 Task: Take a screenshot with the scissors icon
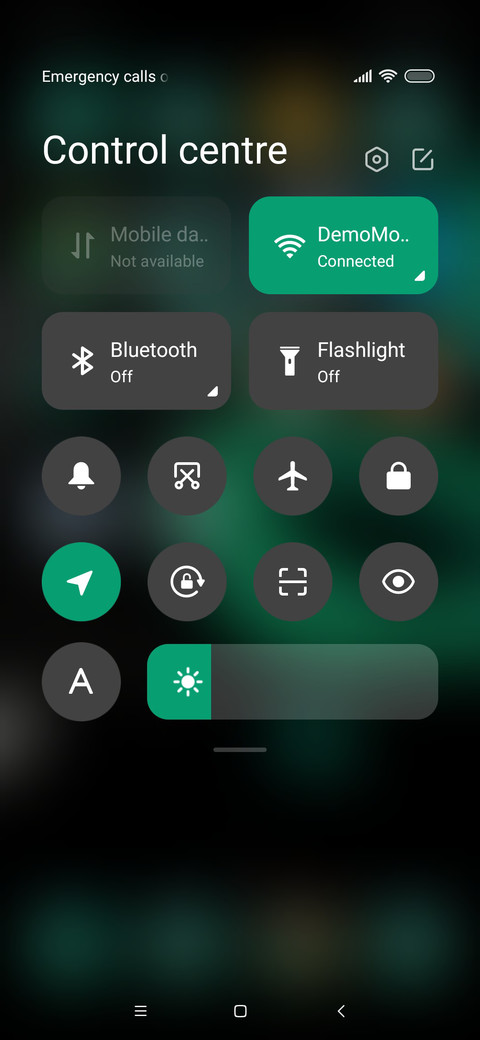[x=187, y=476]
